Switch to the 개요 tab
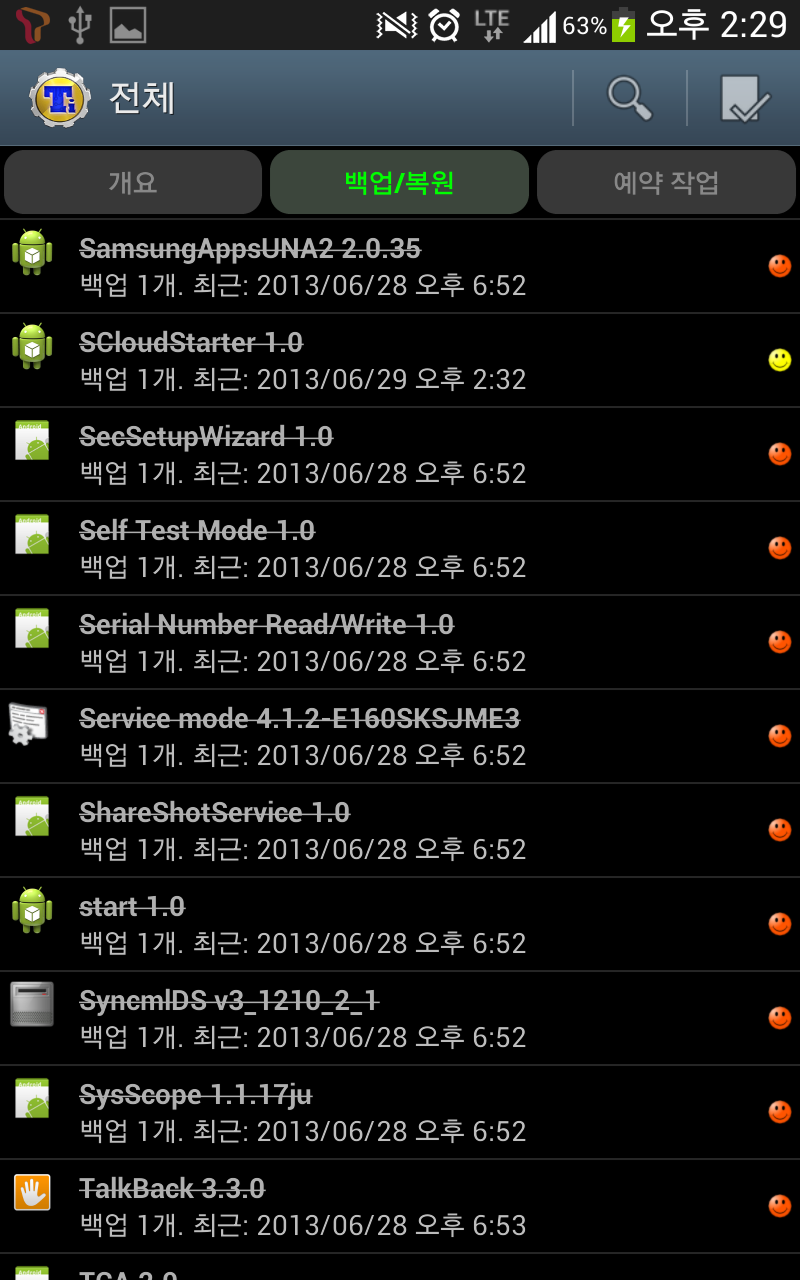This screenshot has height=1280, width=800. 133,182
